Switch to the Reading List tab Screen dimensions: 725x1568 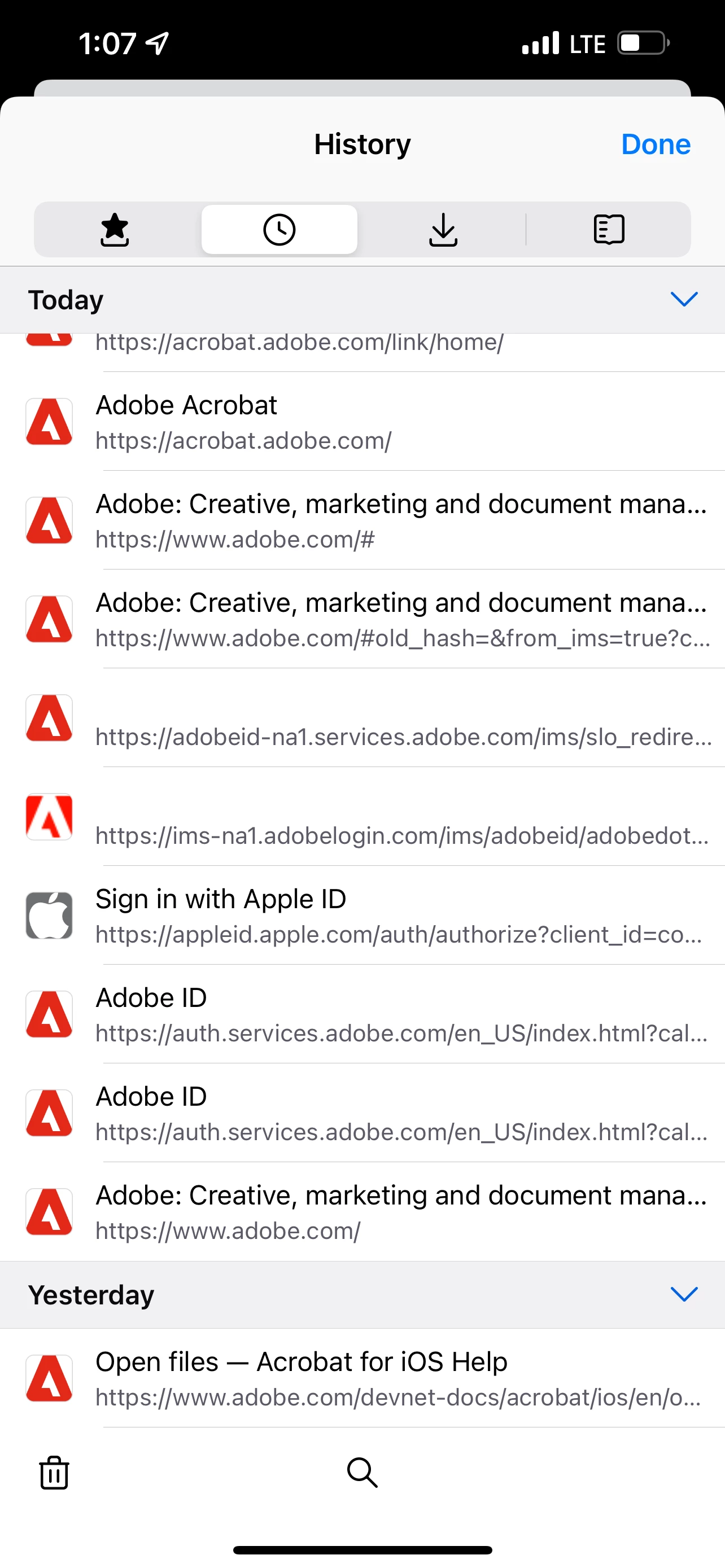[x=609, y=230]
